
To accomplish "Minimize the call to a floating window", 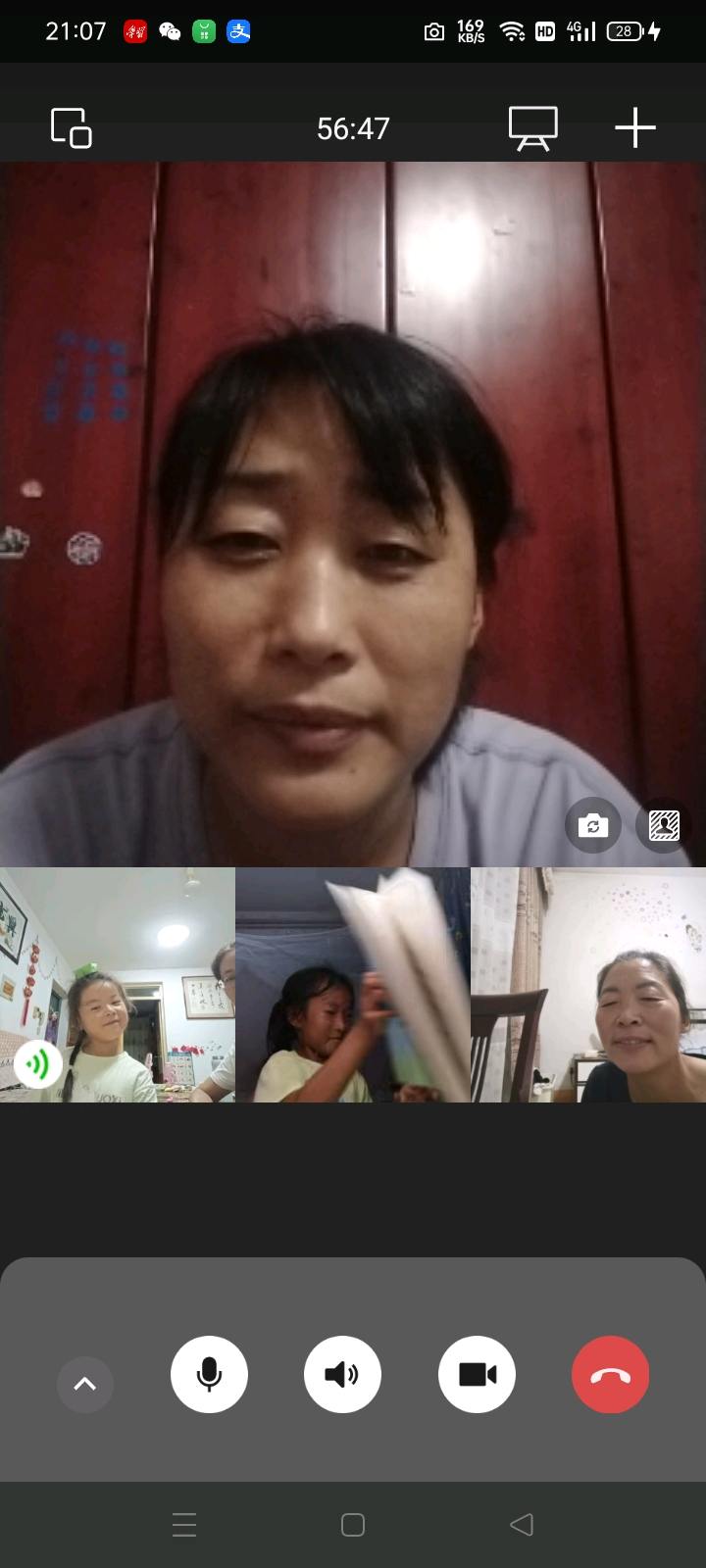I will (71, 128).
